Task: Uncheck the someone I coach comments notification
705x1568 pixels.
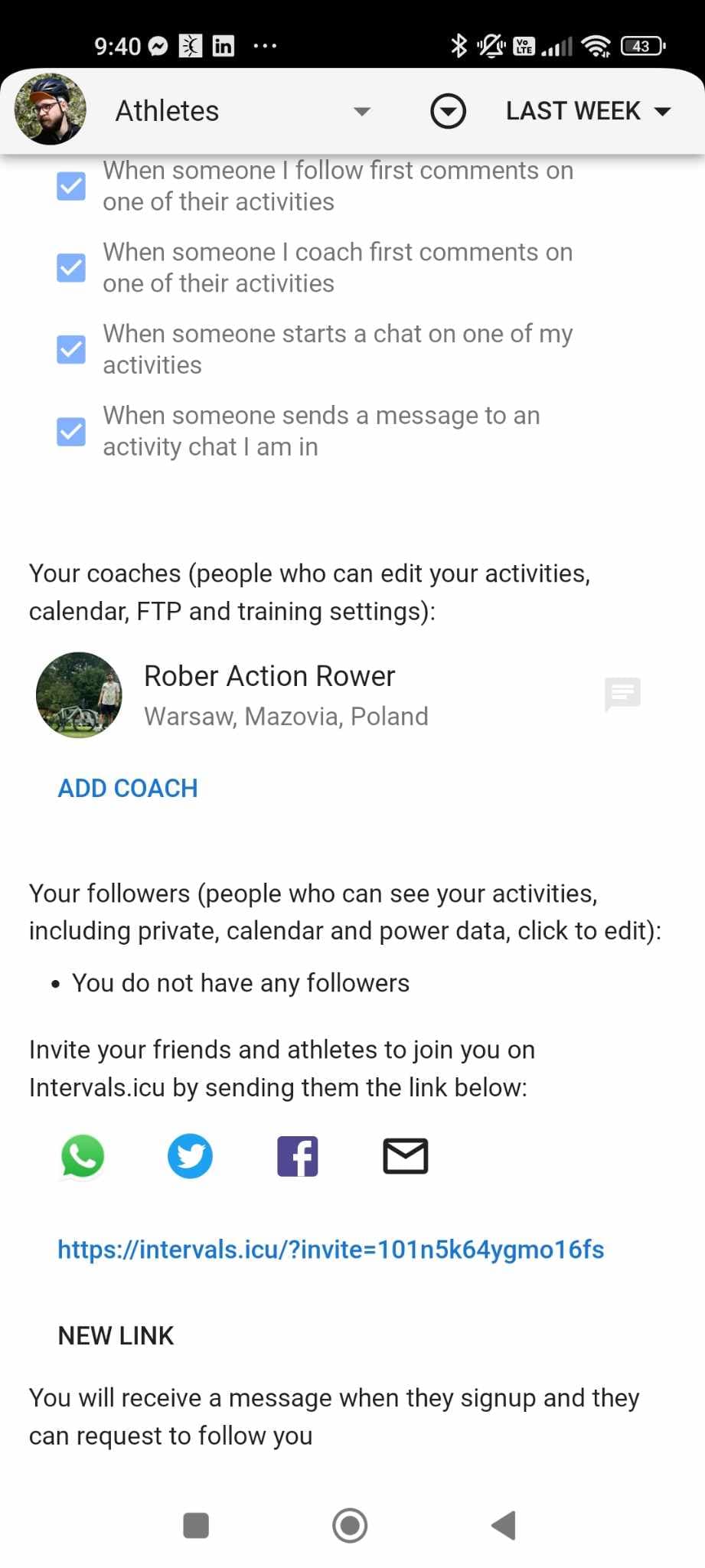Action: click(71, 268)
